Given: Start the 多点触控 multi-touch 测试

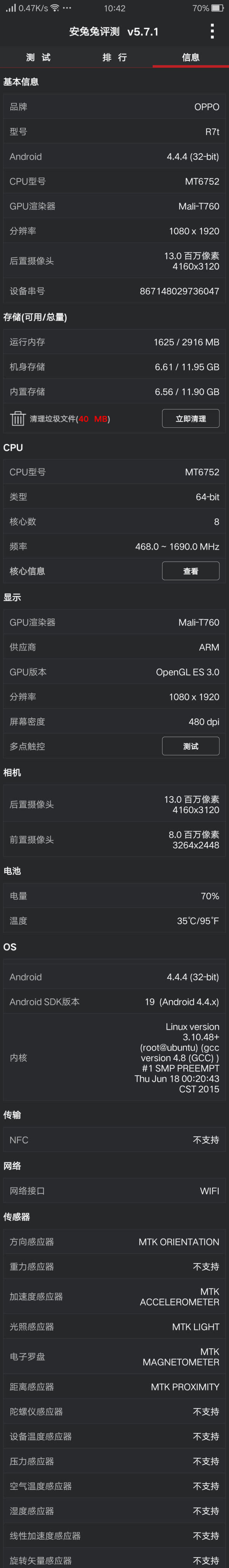Looking at the screenshot, I should point(190,746).
